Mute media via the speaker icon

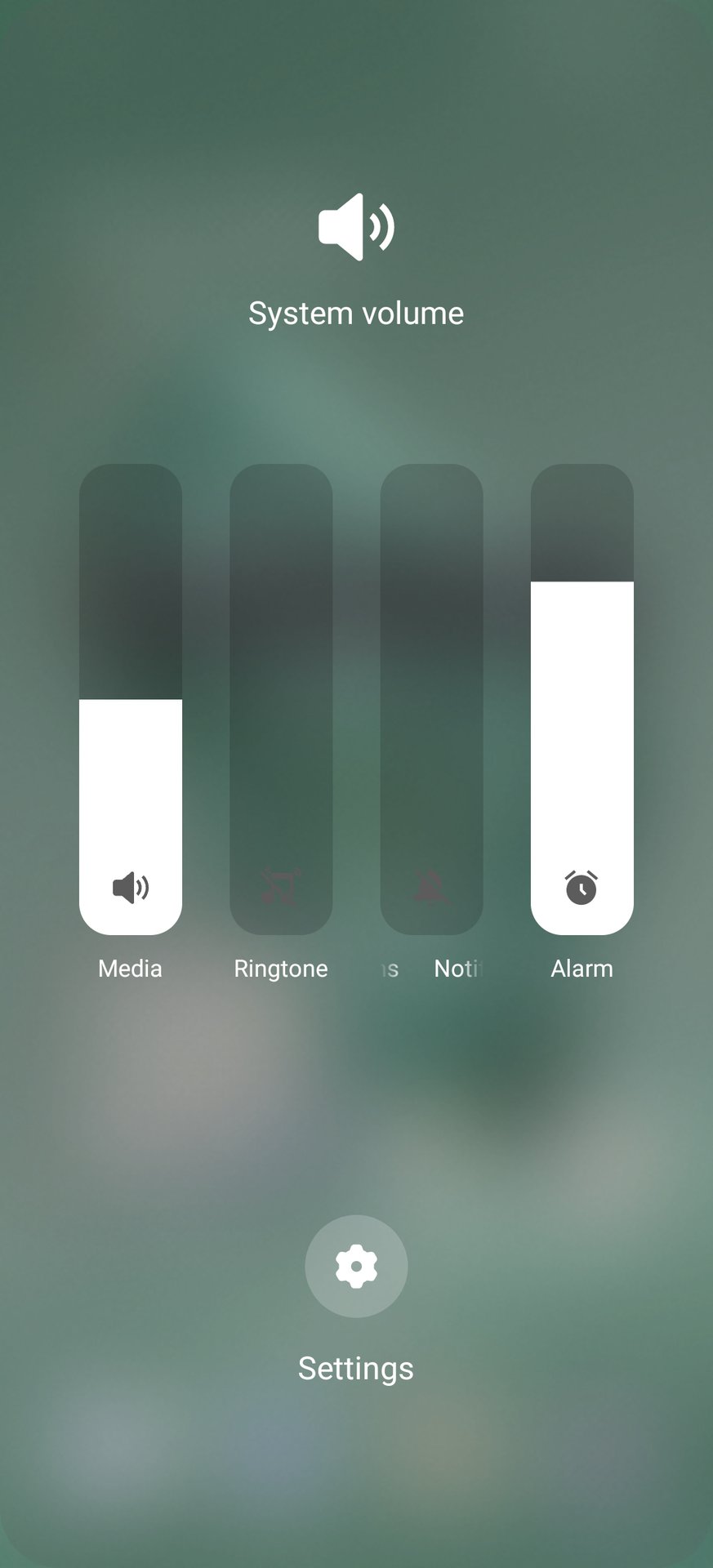click(131, 887)
